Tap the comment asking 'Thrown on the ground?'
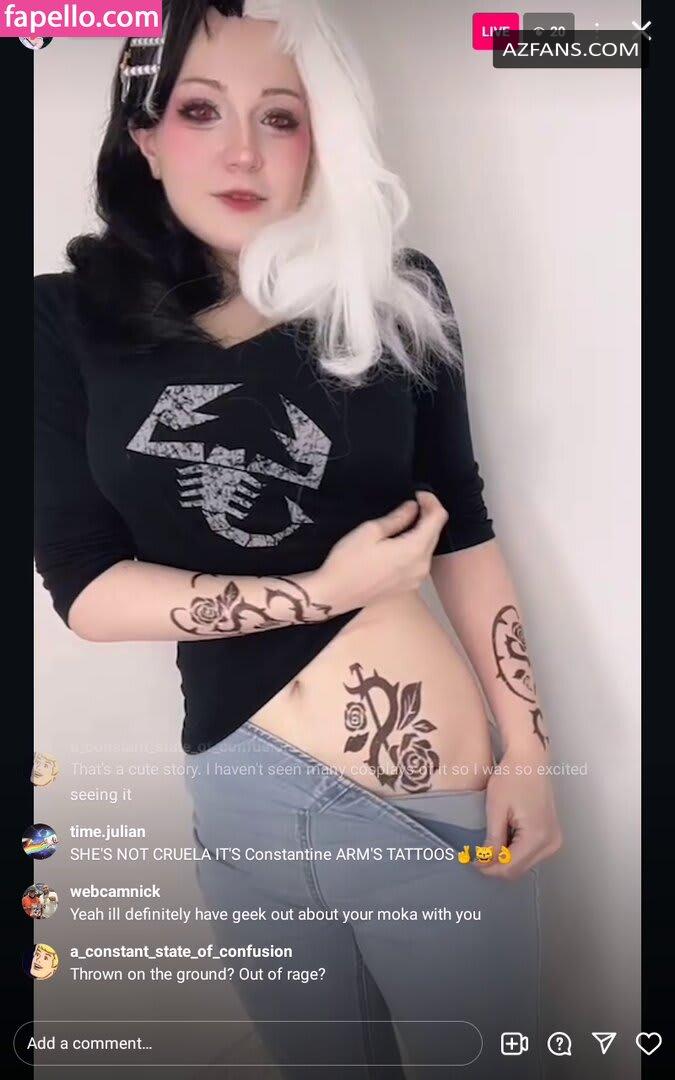 tap(198, 974)
